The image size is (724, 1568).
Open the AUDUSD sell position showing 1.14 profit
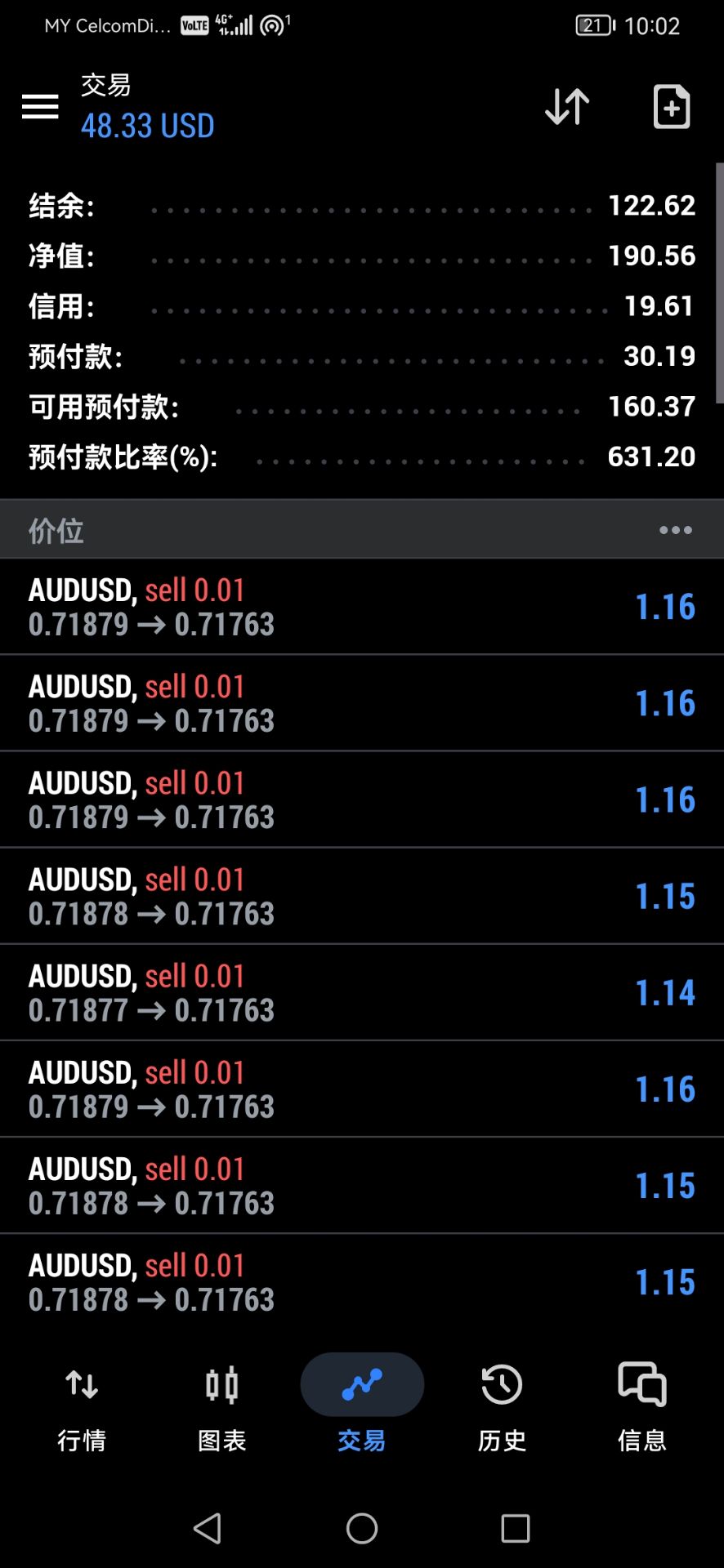(x=362, y=992)
